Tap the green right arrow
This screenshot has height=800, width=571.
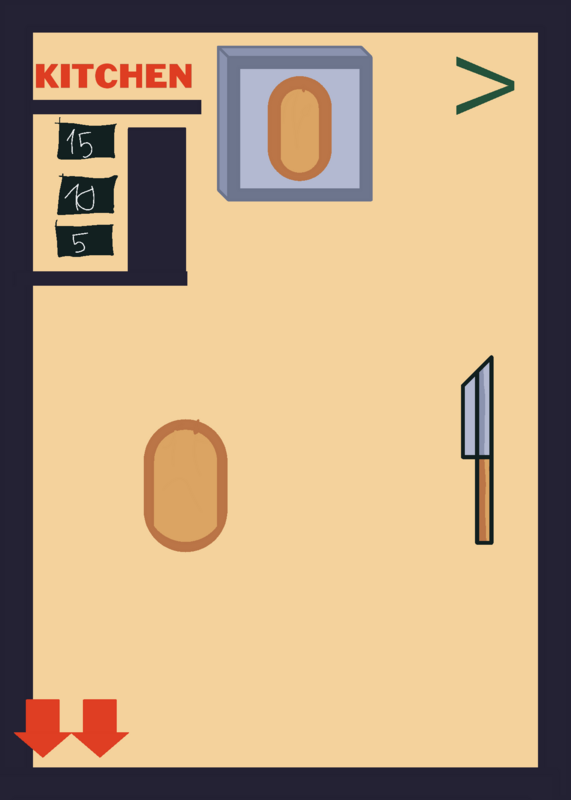coord(485,86)
